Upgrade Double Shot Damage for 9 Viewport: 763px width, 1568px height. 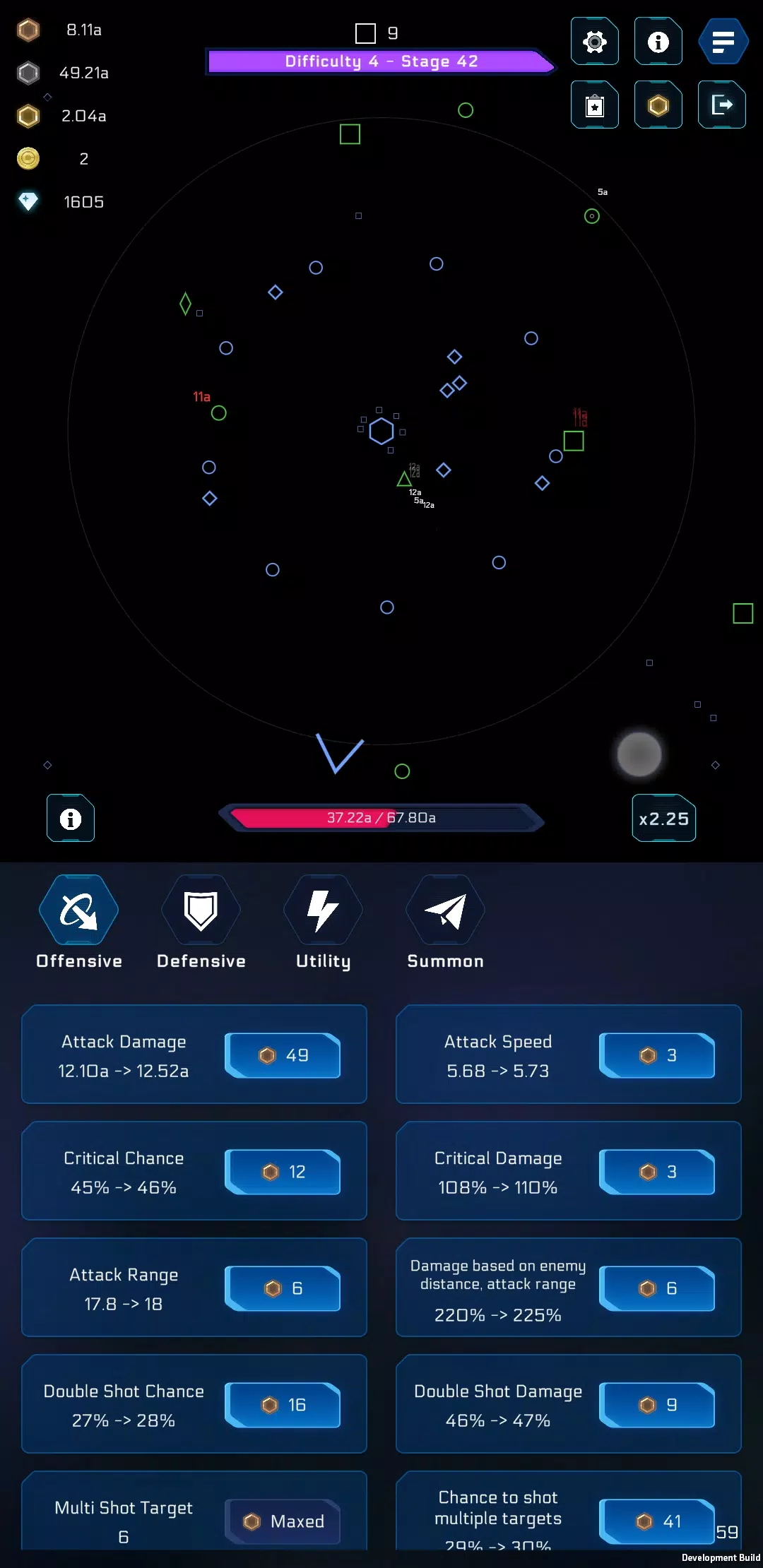(657, 1405)
